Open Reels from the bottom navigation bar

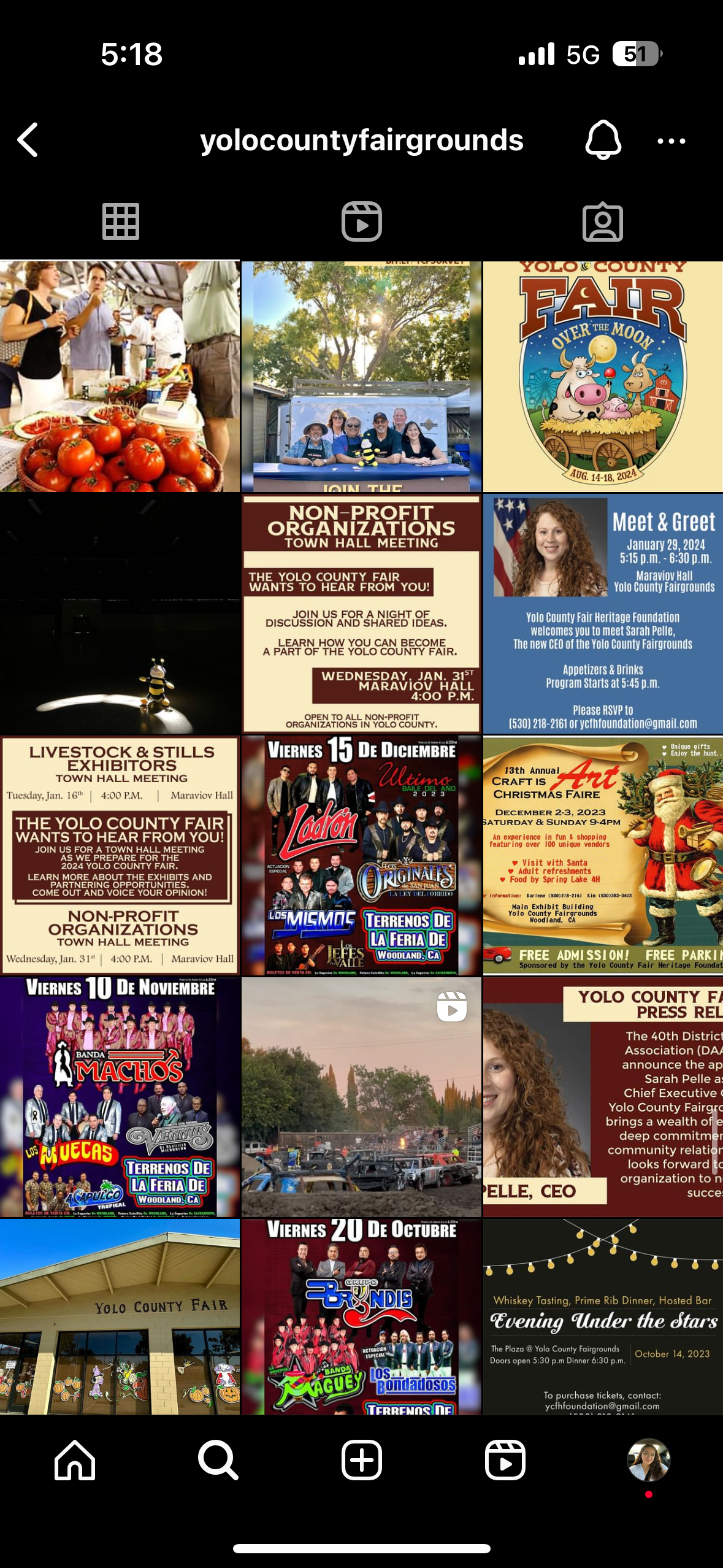pyautogui.click(x=505, y=1461)
